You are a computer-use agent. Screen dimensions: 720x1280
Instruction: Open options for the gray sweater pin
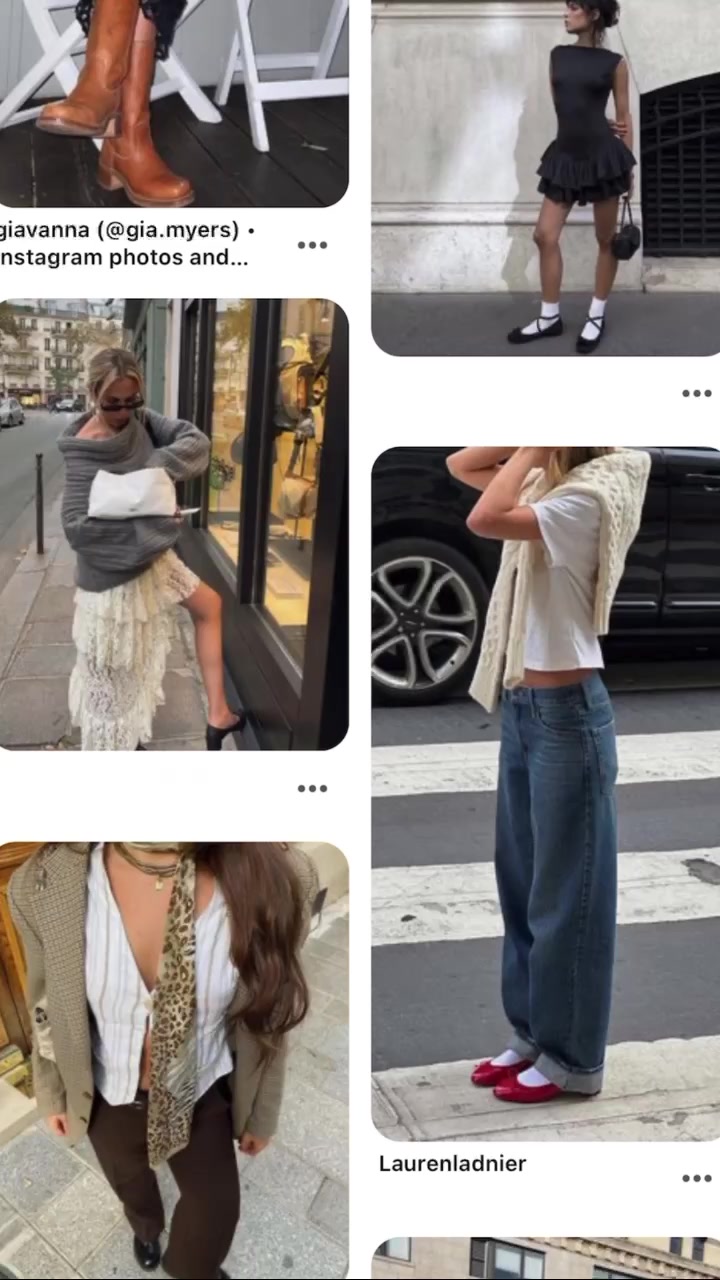[x=312, y=788]
